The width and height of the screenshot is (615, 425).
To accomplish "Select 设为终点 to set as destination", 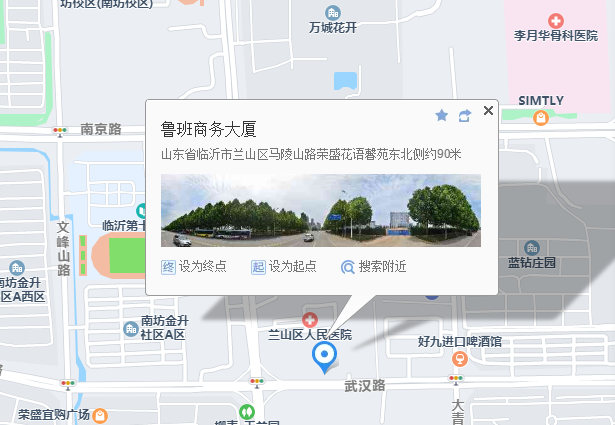I will point(194,267).
